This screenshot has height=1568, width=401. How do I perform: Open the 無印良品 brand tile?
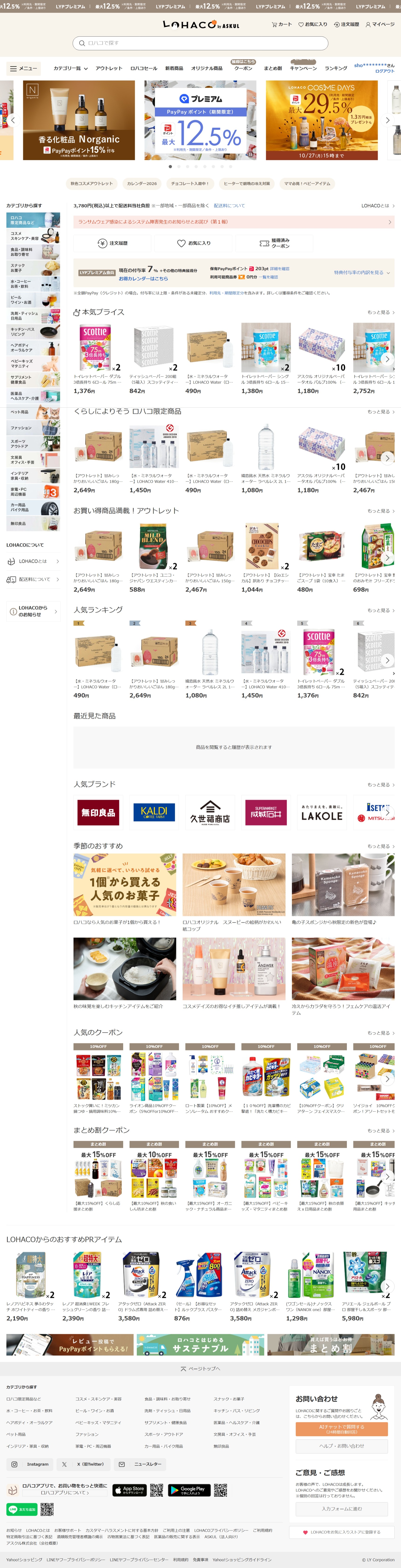[98, 813]
